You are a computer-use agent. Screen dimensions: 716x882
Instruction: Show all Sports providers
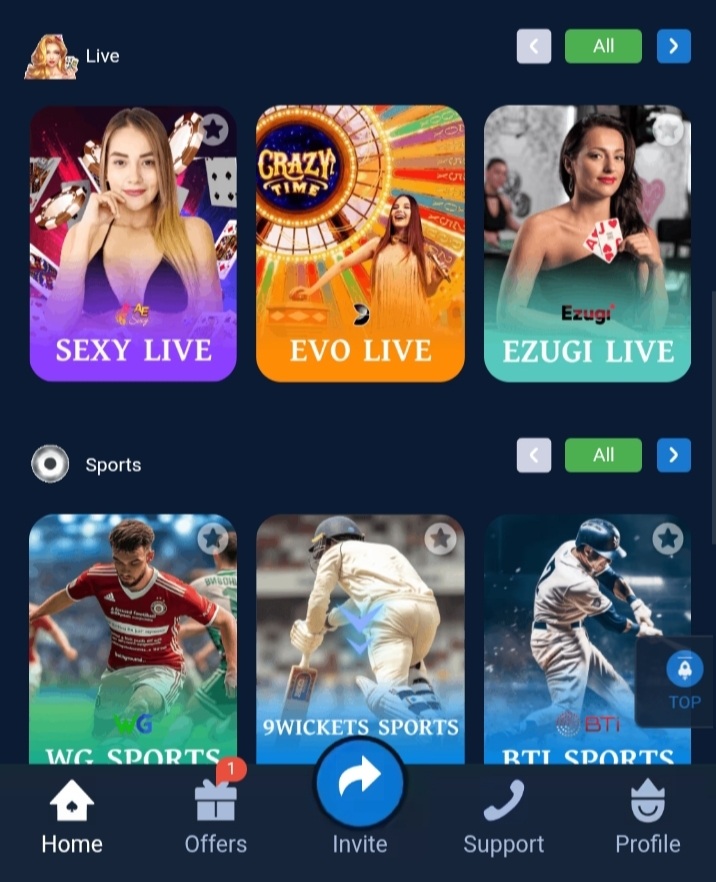[x=603, y=455]
